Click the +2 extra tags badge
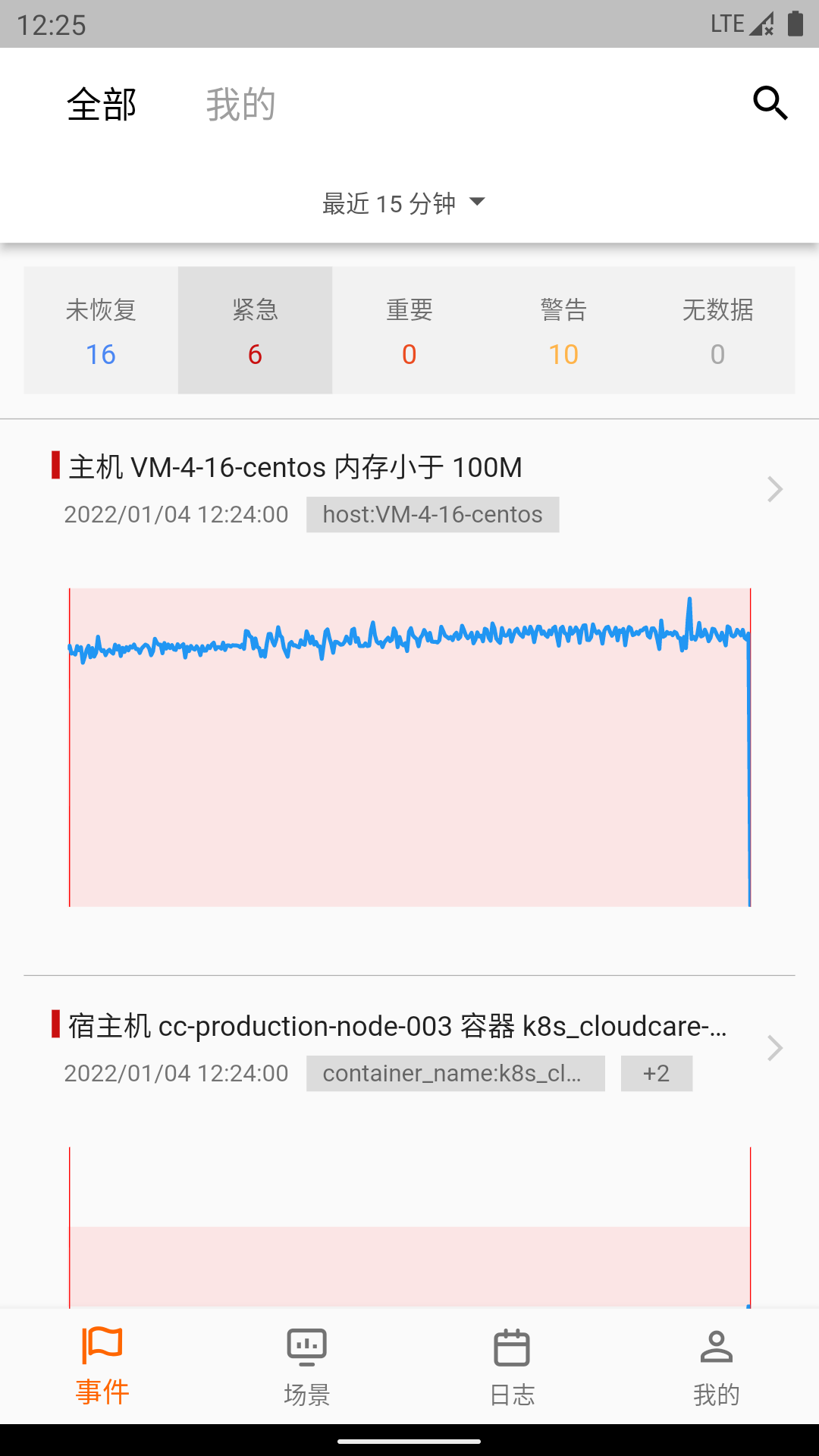819x1456 pixels. (657, 1073)
